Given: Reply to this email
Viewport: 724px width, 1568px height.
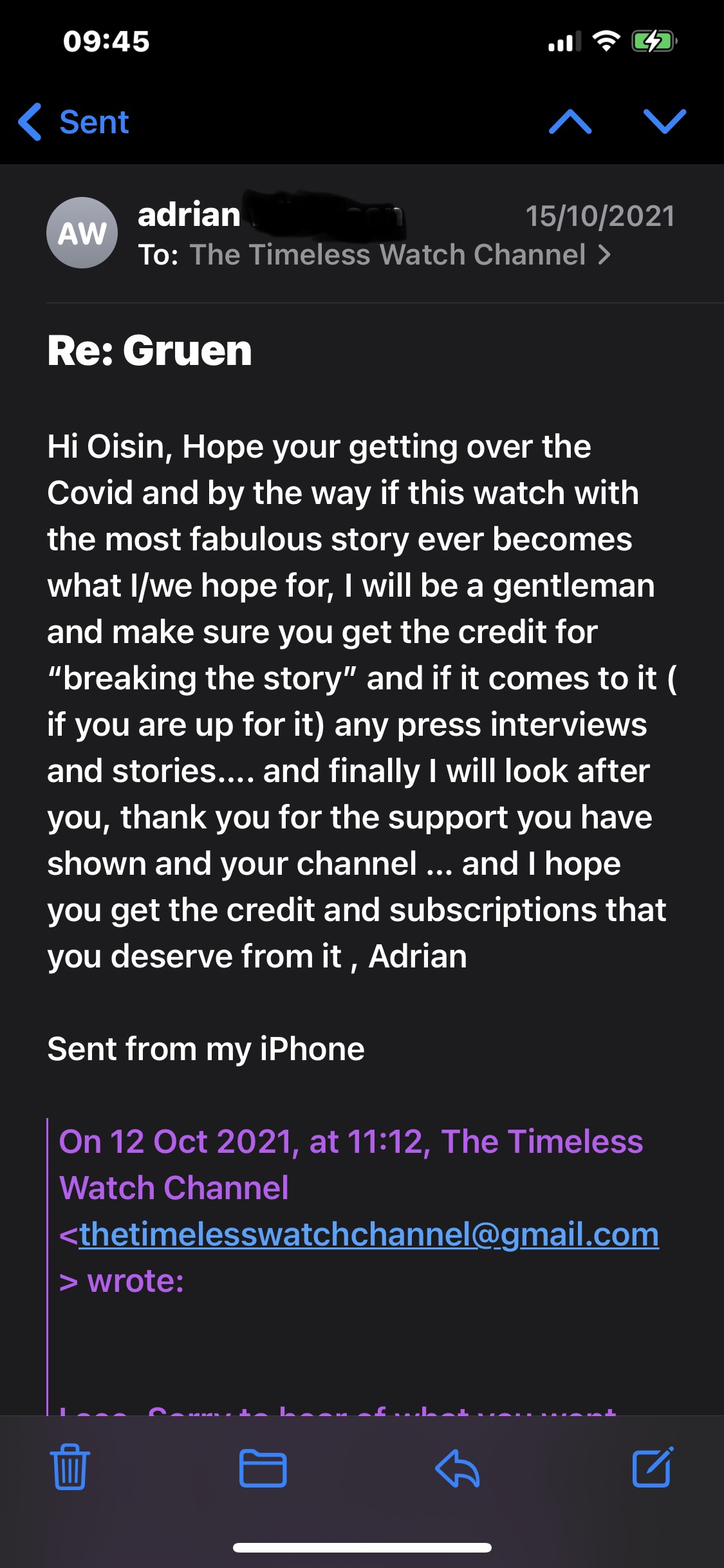Looking at the screenshot, I should pyautogui.click(x=458, y=1468).
